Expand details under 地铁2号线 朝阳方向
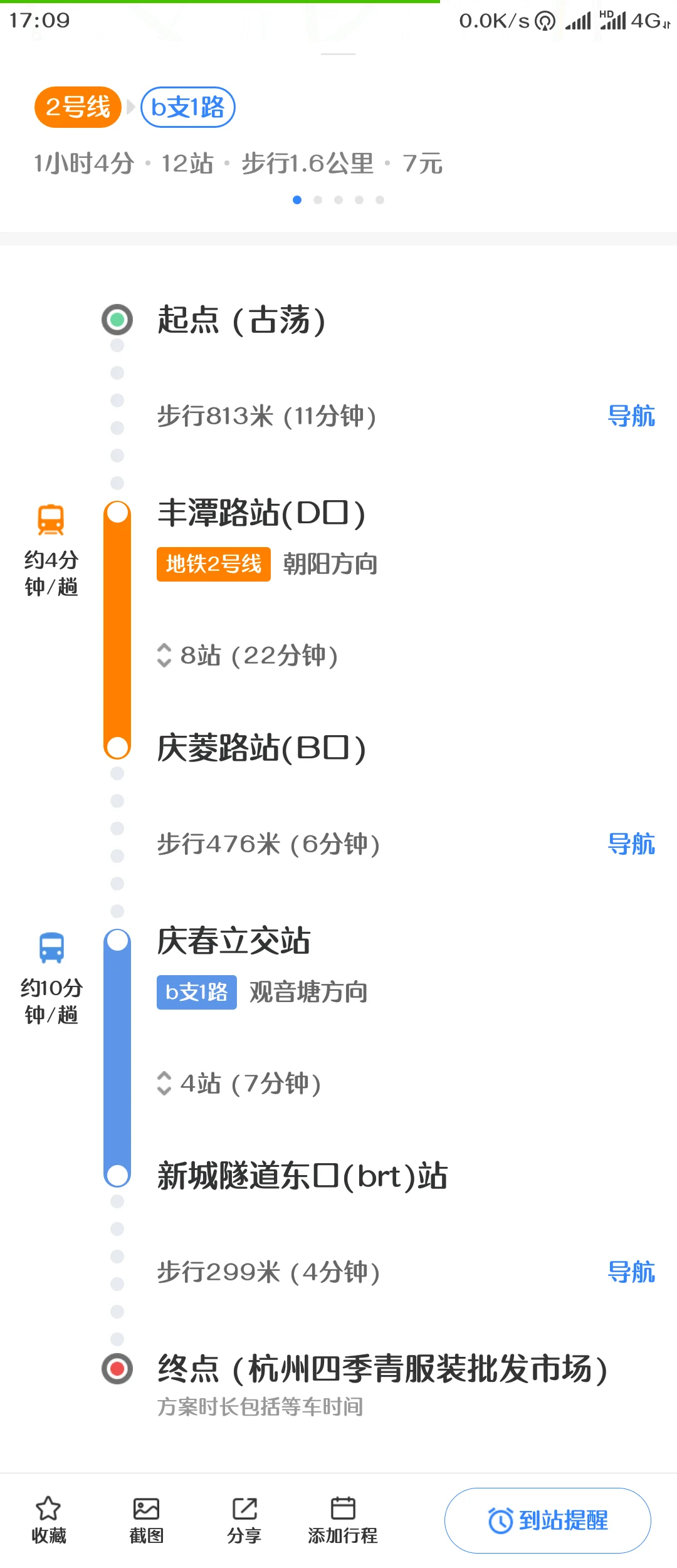The width and height of the screenshot is (677, 1568). pyautogui.click(x=270, y=563)
